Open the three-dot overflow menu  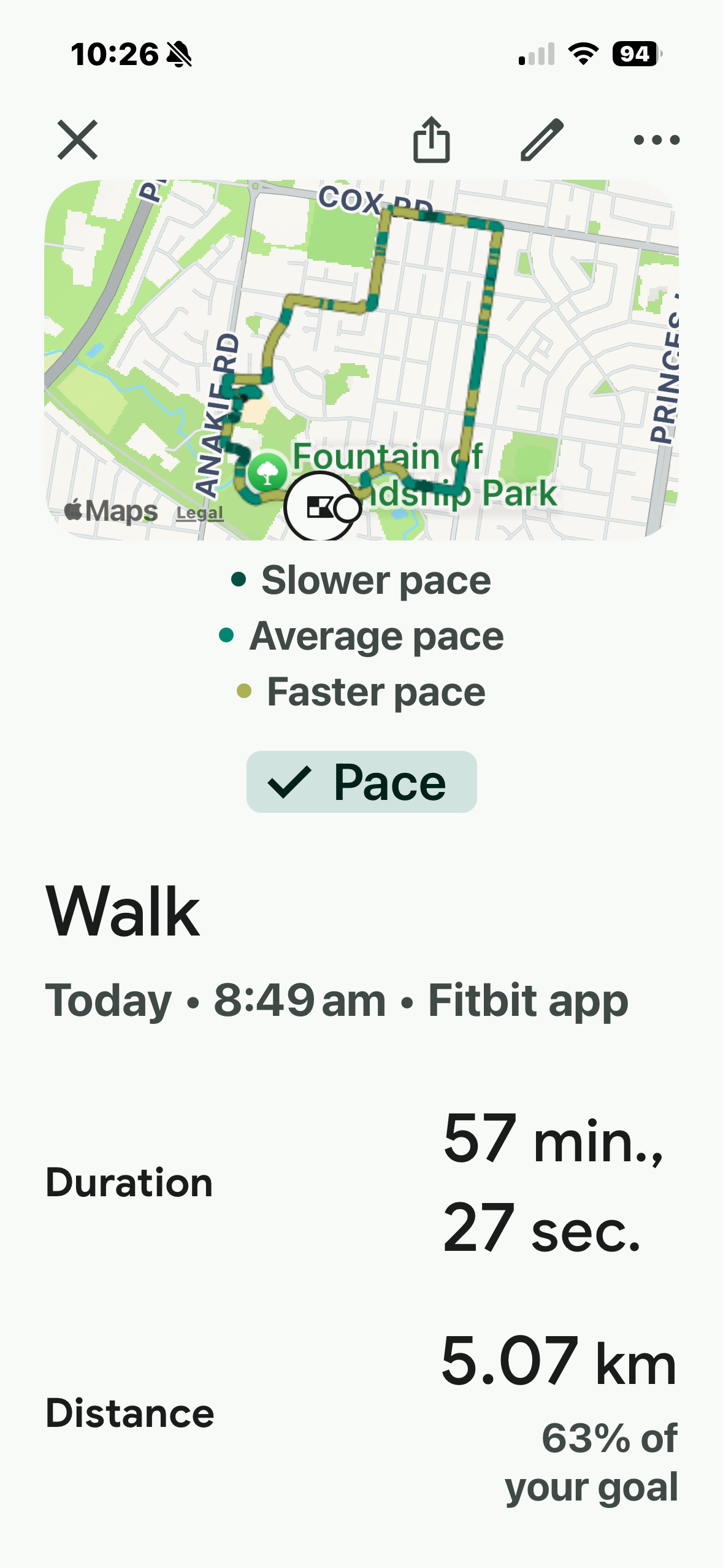coord(656,140)
